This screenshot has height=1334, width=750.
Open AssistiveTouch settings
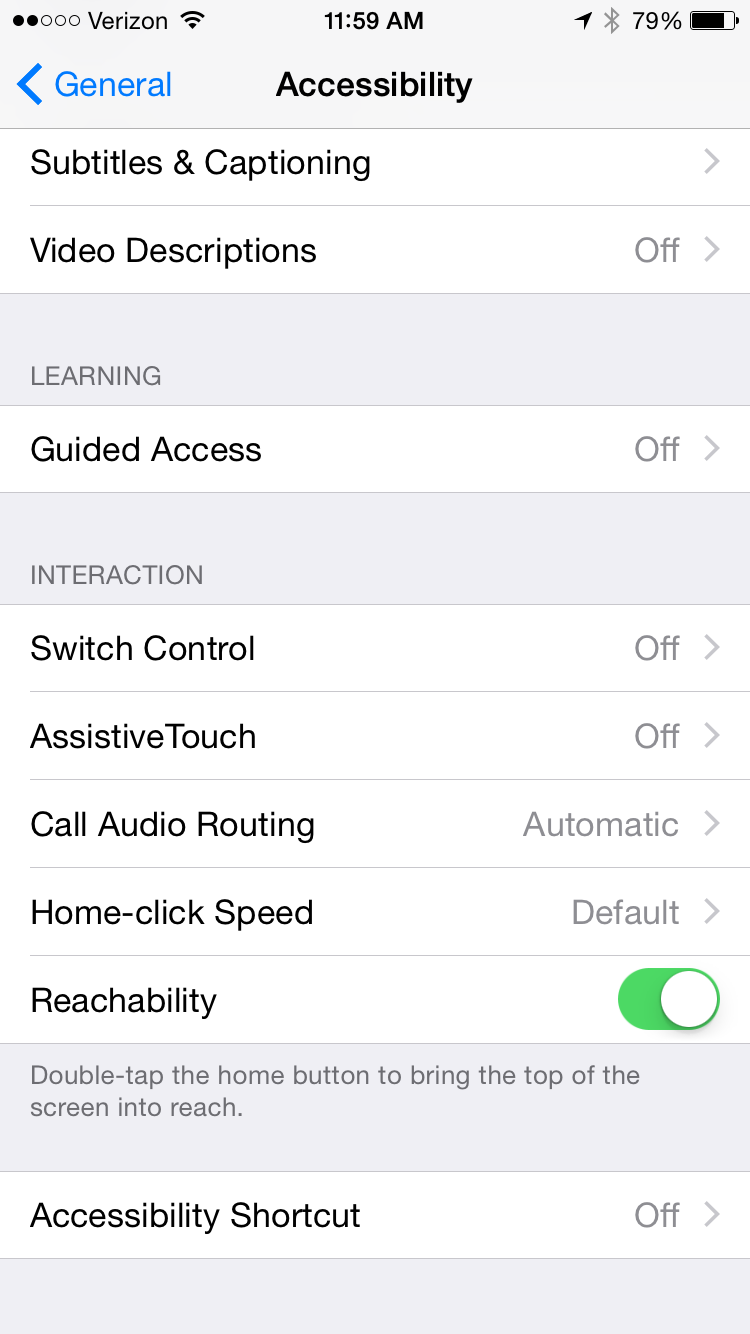coord(375,736)
